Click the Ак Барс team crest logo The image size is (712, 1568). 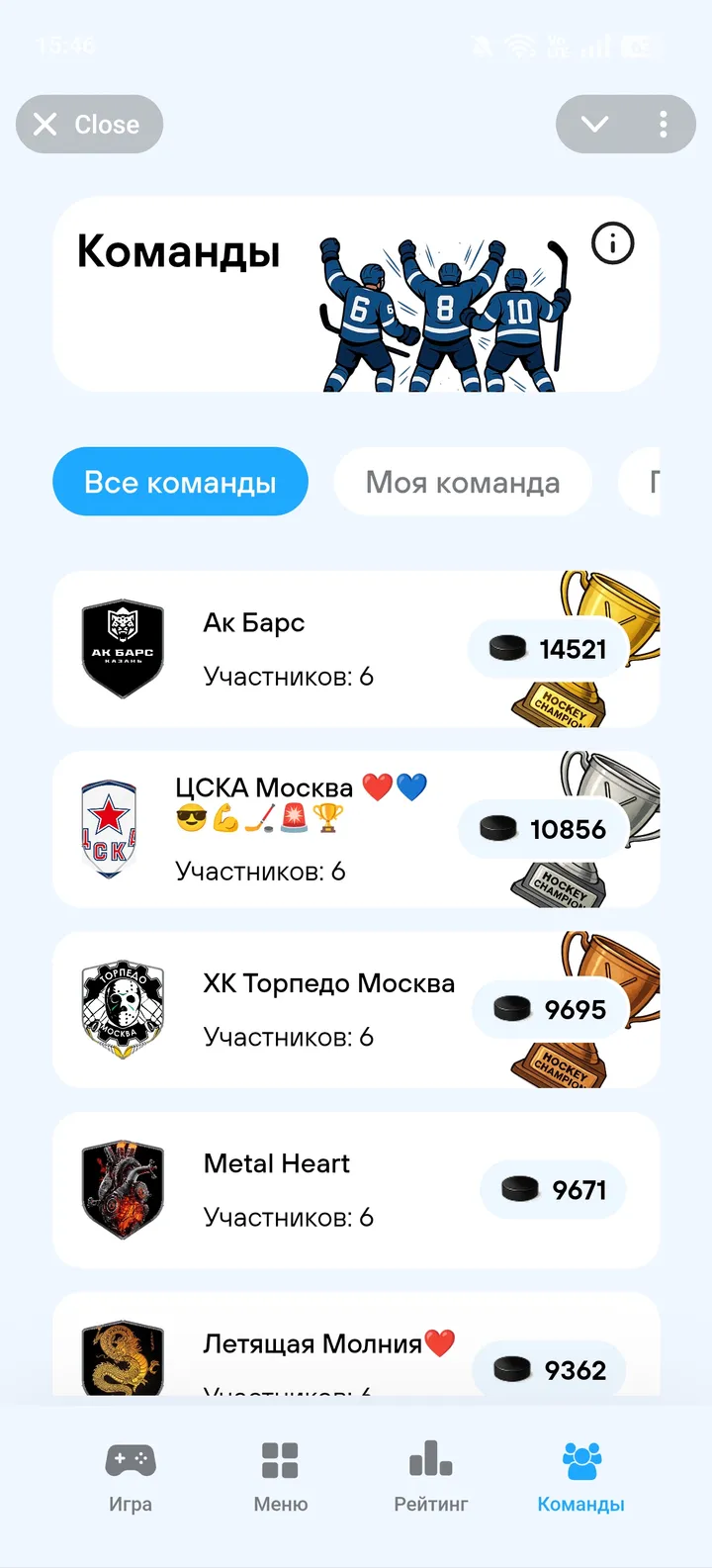(x=122, y=647)
